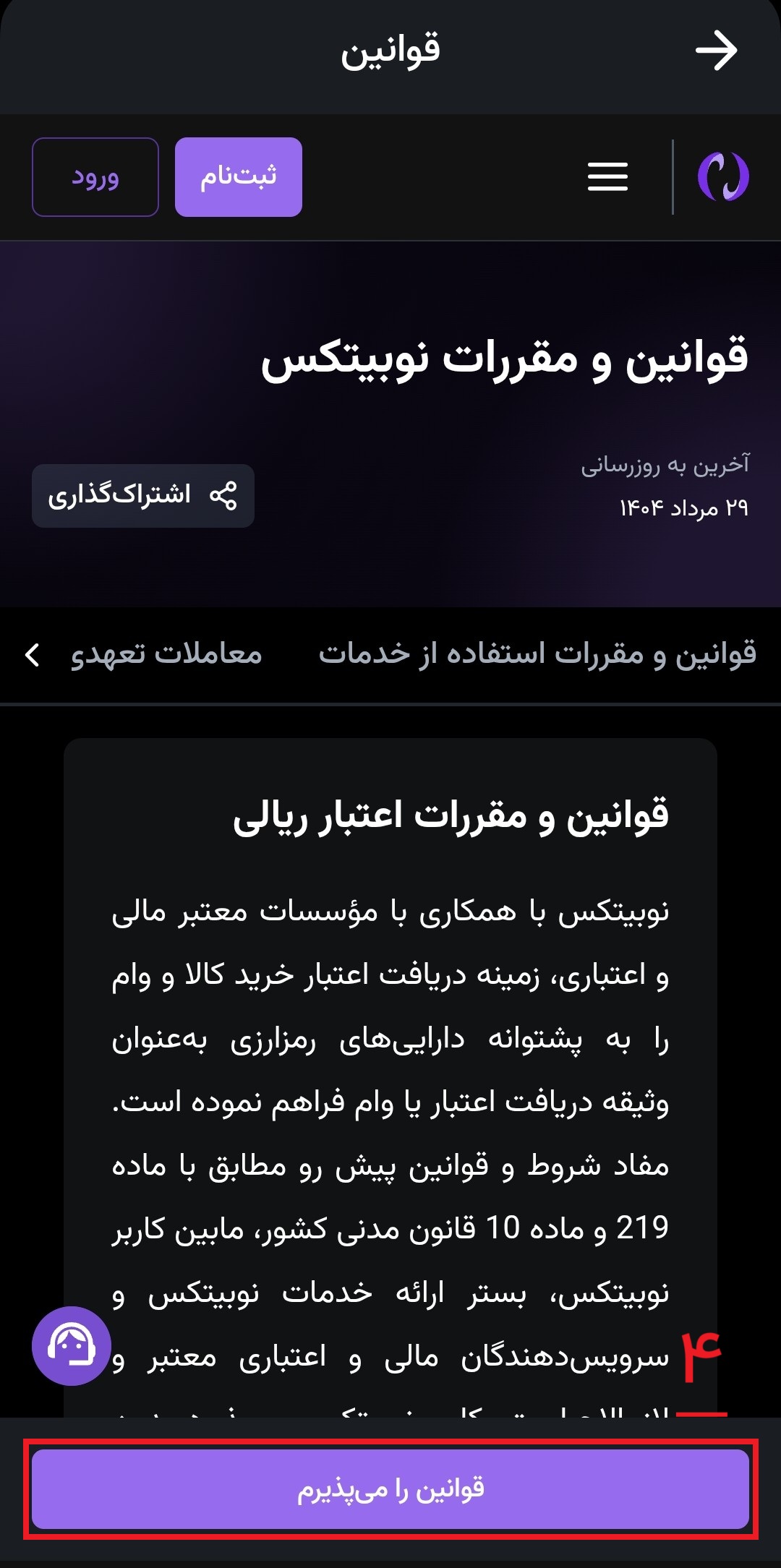The width and height of the screenshot is (781, 1568).
Task: Accept the rules with قوانین را می‌پذیرم
Action: pyautogui.click(x=390, y=1489)
